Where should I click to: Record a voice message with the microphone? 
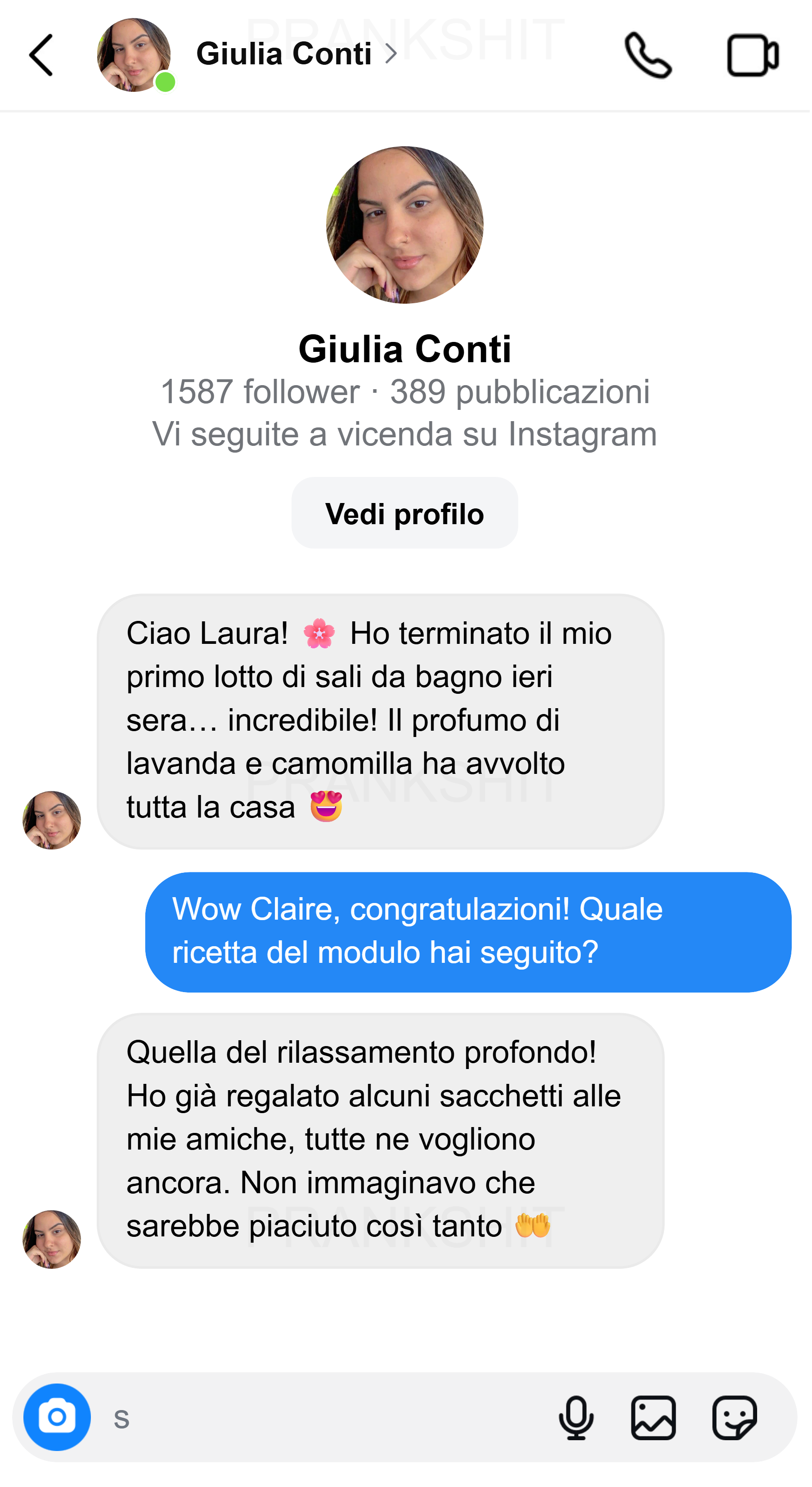pyautogui.click(x=577, y=1418)
